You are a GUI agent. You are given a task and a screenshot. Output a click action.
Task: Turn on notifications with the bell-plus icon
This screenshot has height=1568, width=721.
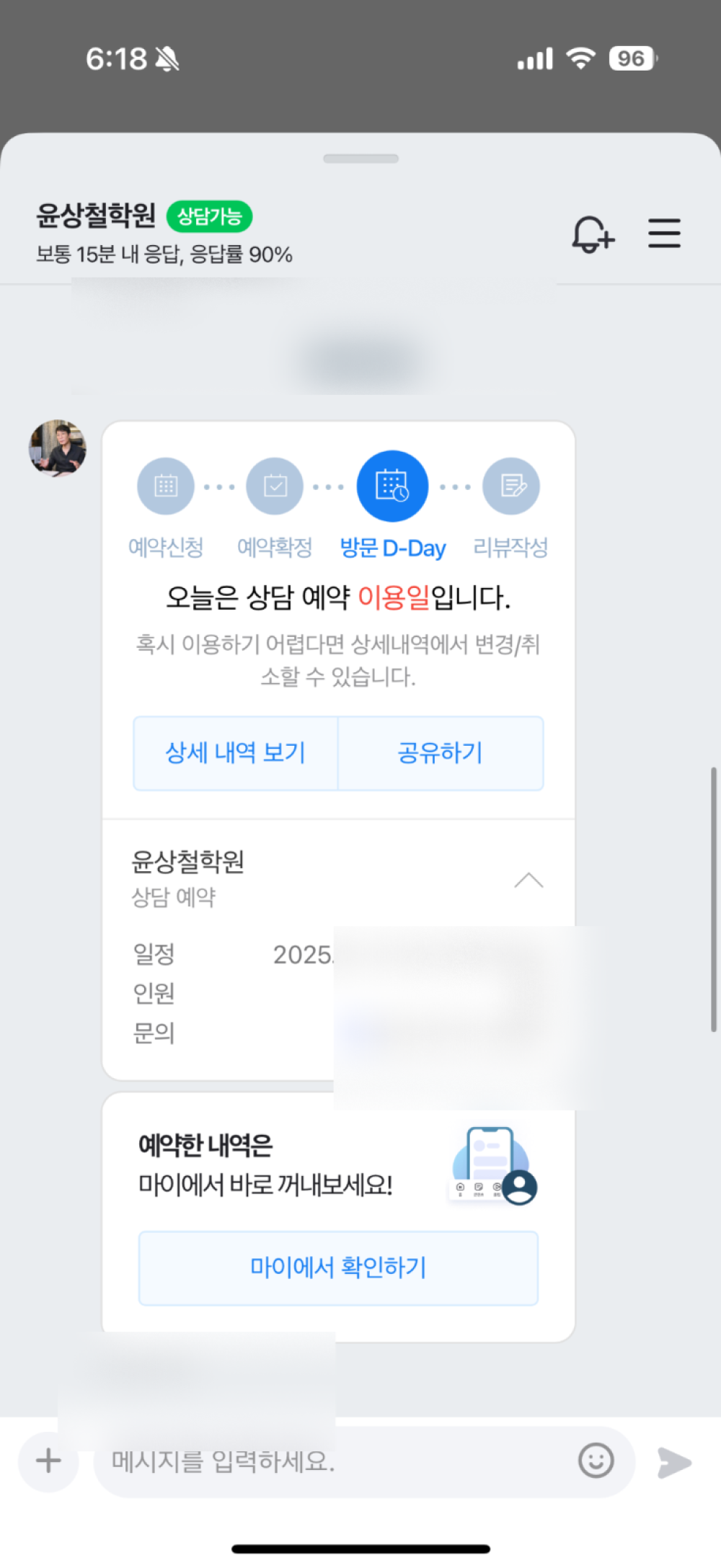click(x=593, y=234)
